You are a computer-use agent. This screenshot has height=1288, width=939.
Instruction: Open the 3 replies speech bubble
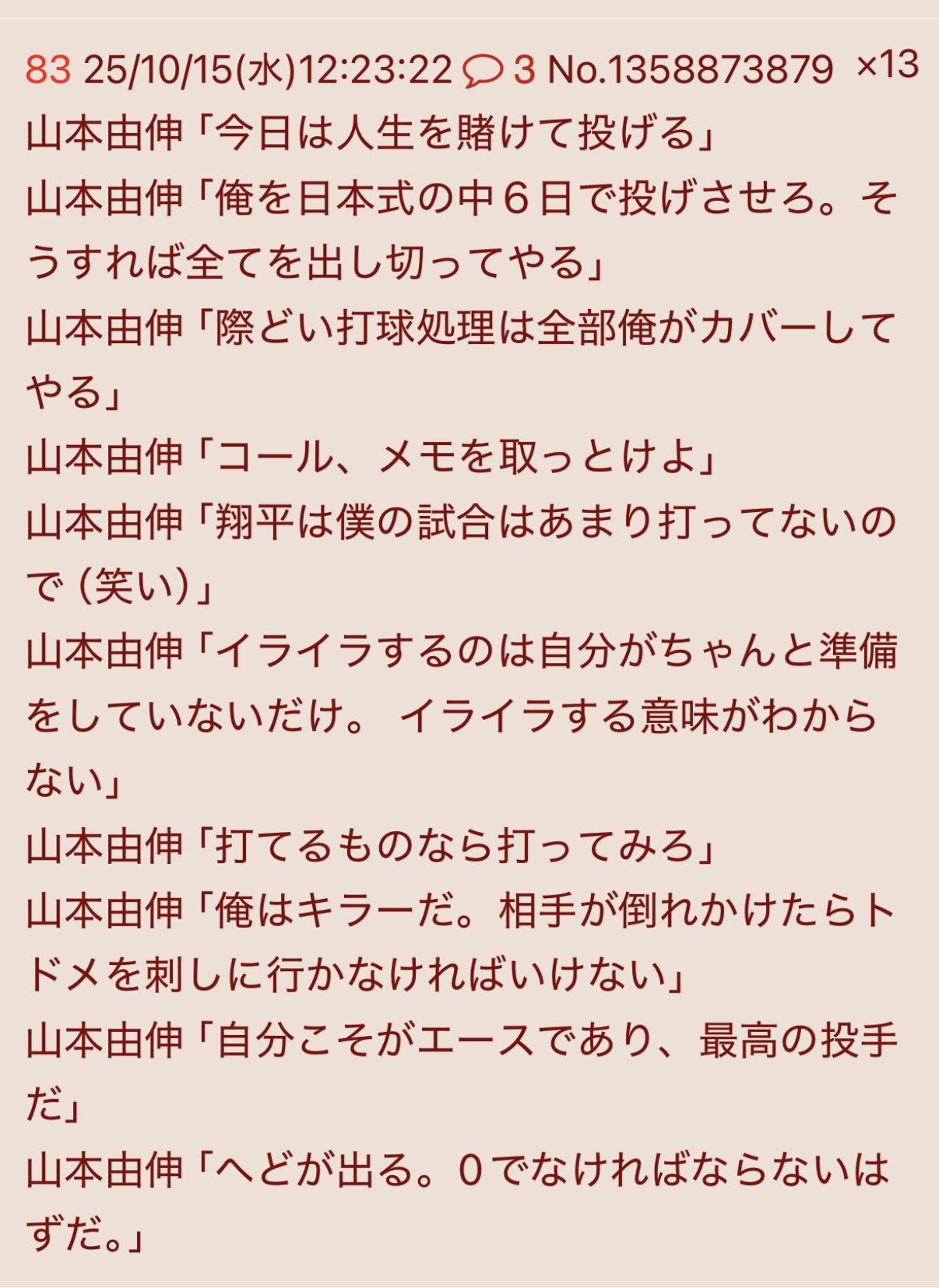(x=498, y=70)
